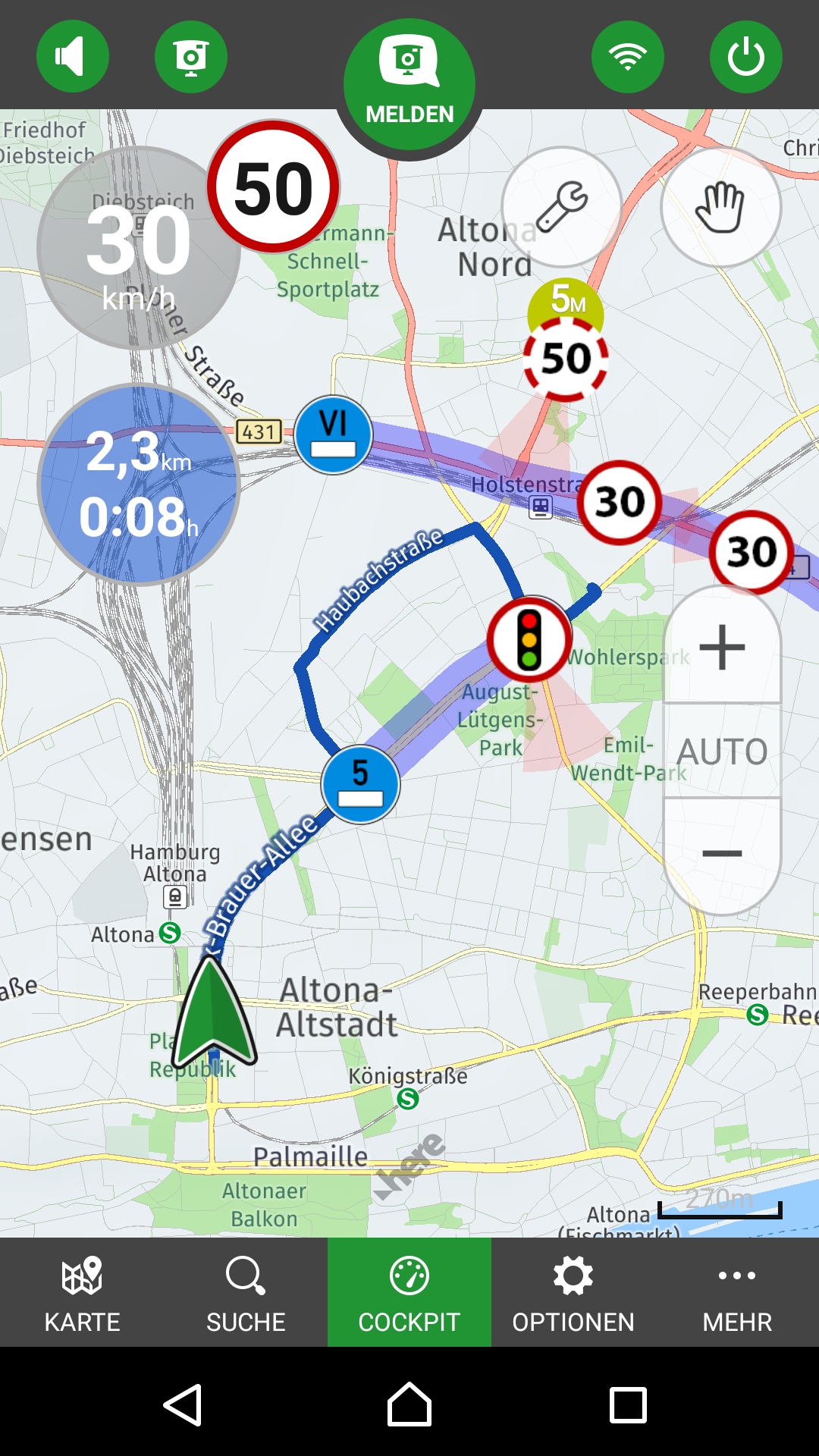Zoom in with the plus button
The height and width of the screenshot is (1456, 819).
(722, 647)
